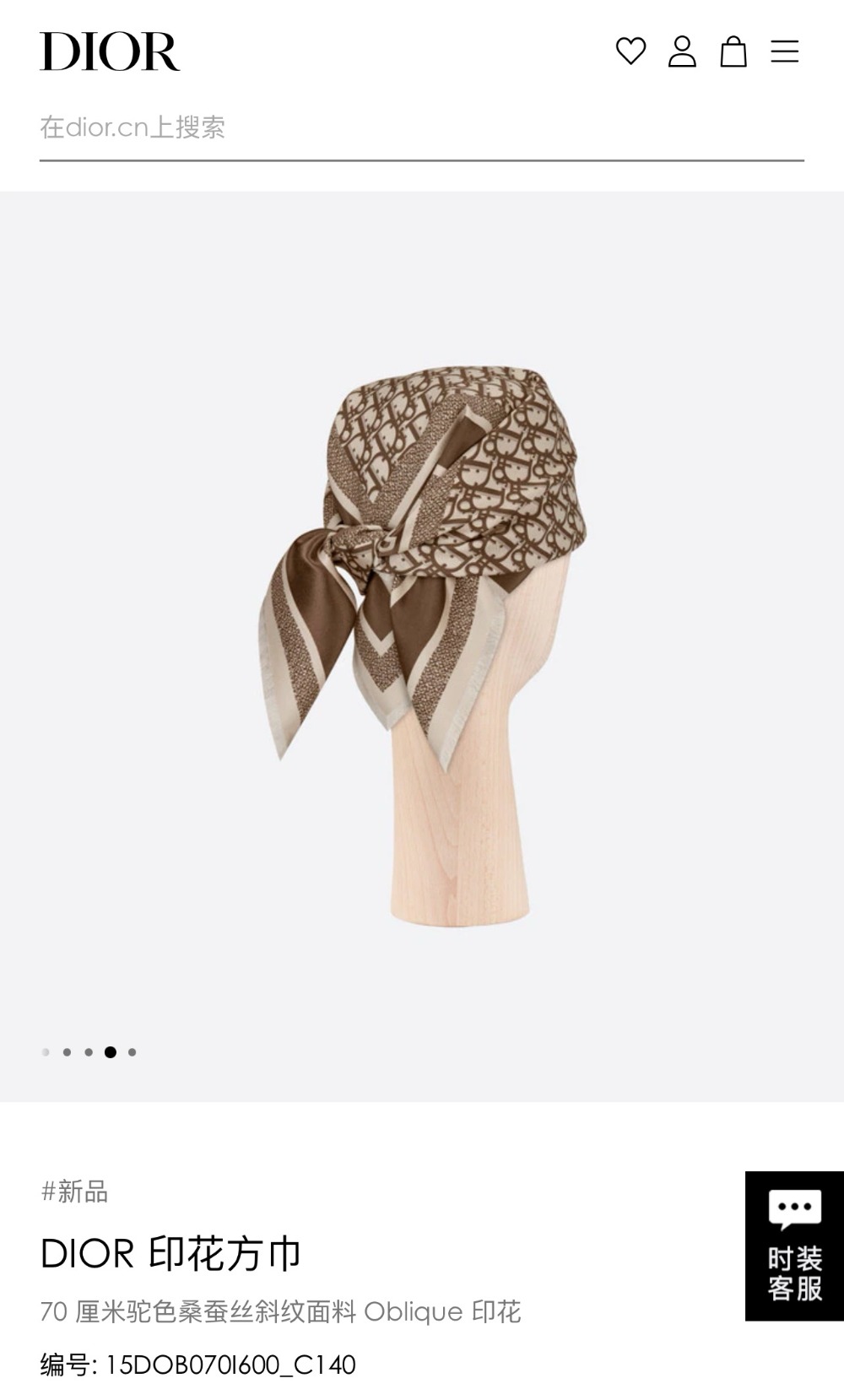Open the wishlist heart icon
This screenshot has height=1400, width=844.
click(630, 51)
